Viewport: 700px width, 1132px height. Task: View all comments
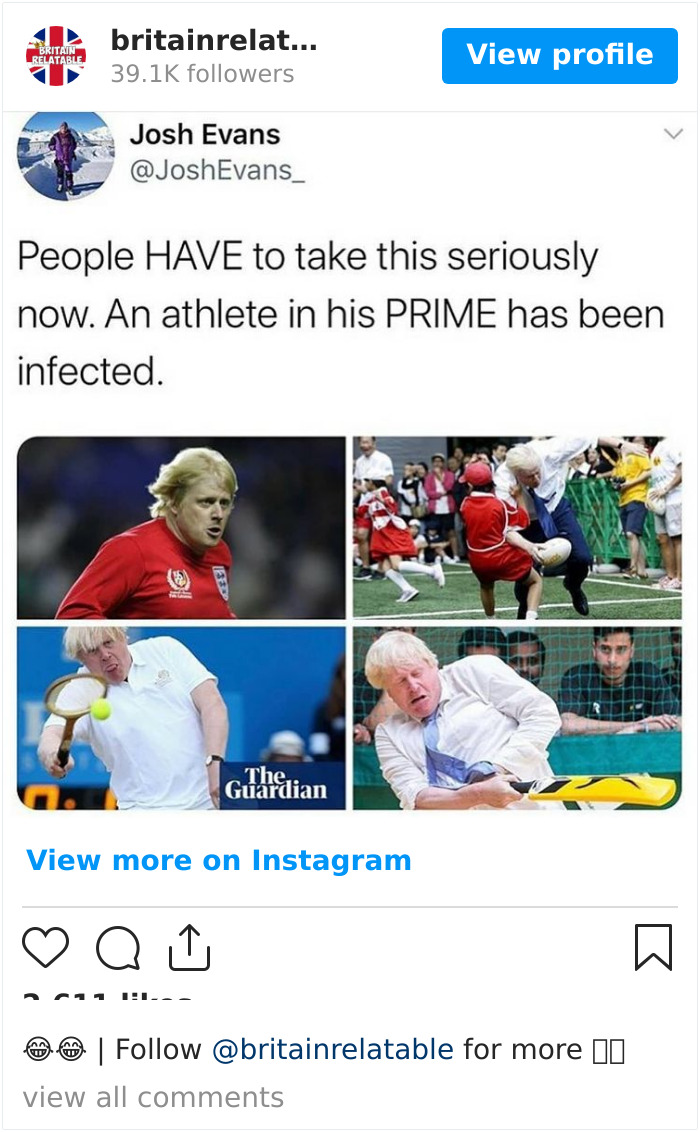pos(153,1097)
